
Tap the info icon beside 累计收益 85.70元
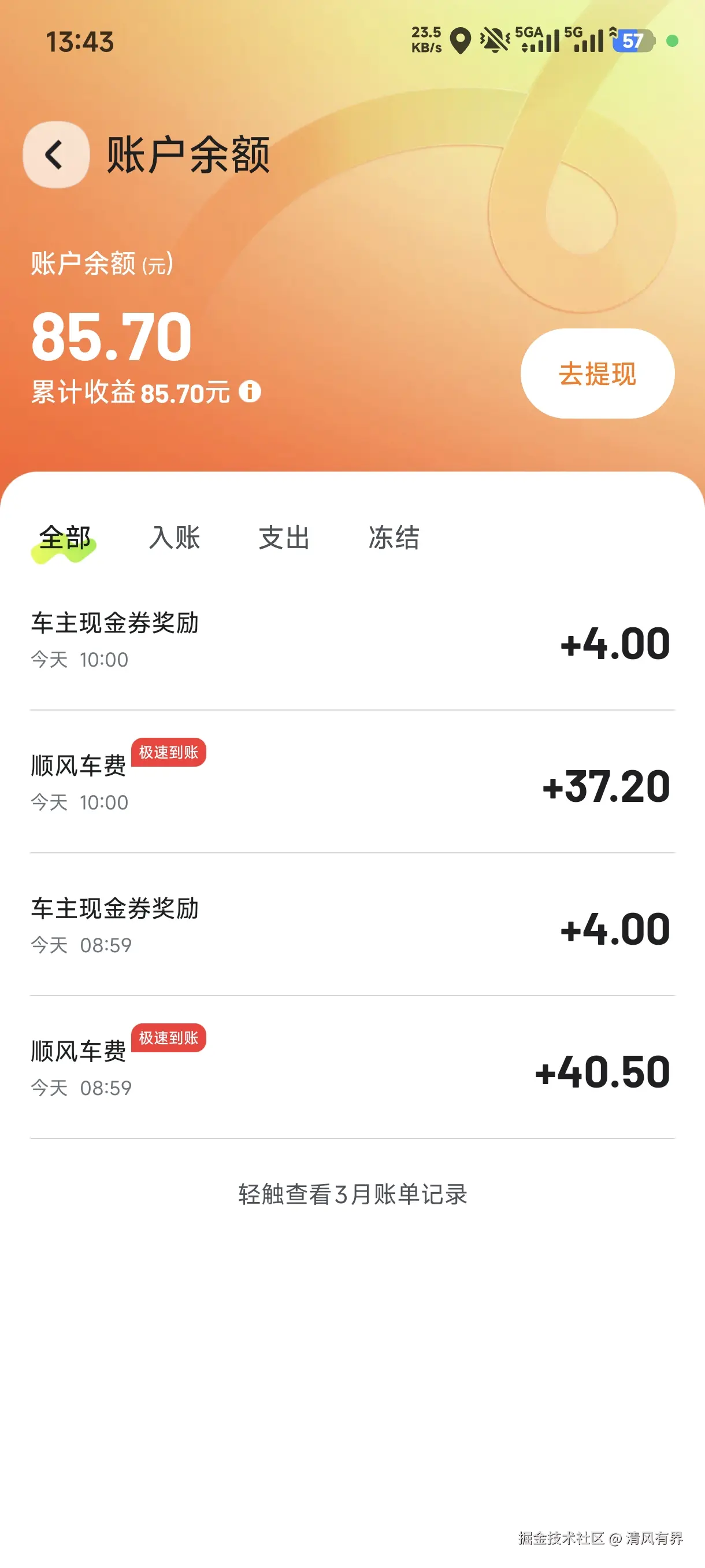[x=251, y=393]
